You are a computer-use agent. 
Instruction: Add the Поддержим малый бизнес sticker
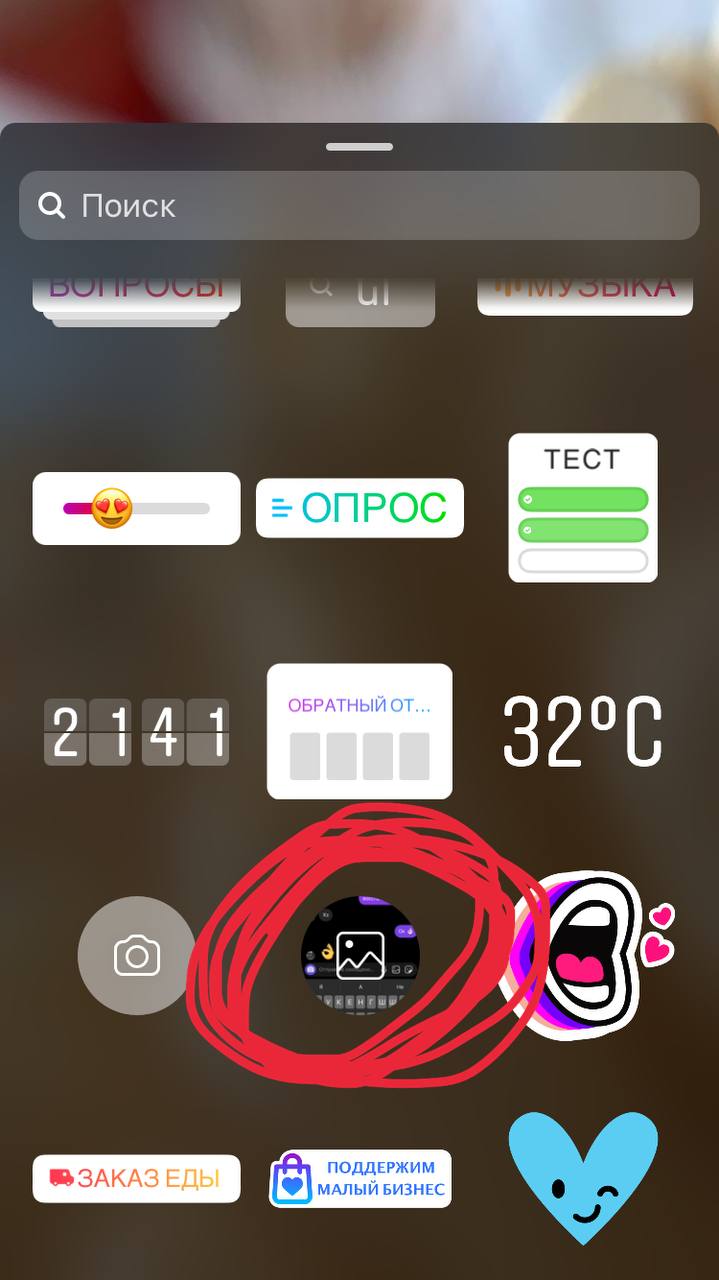[360, 1178]
